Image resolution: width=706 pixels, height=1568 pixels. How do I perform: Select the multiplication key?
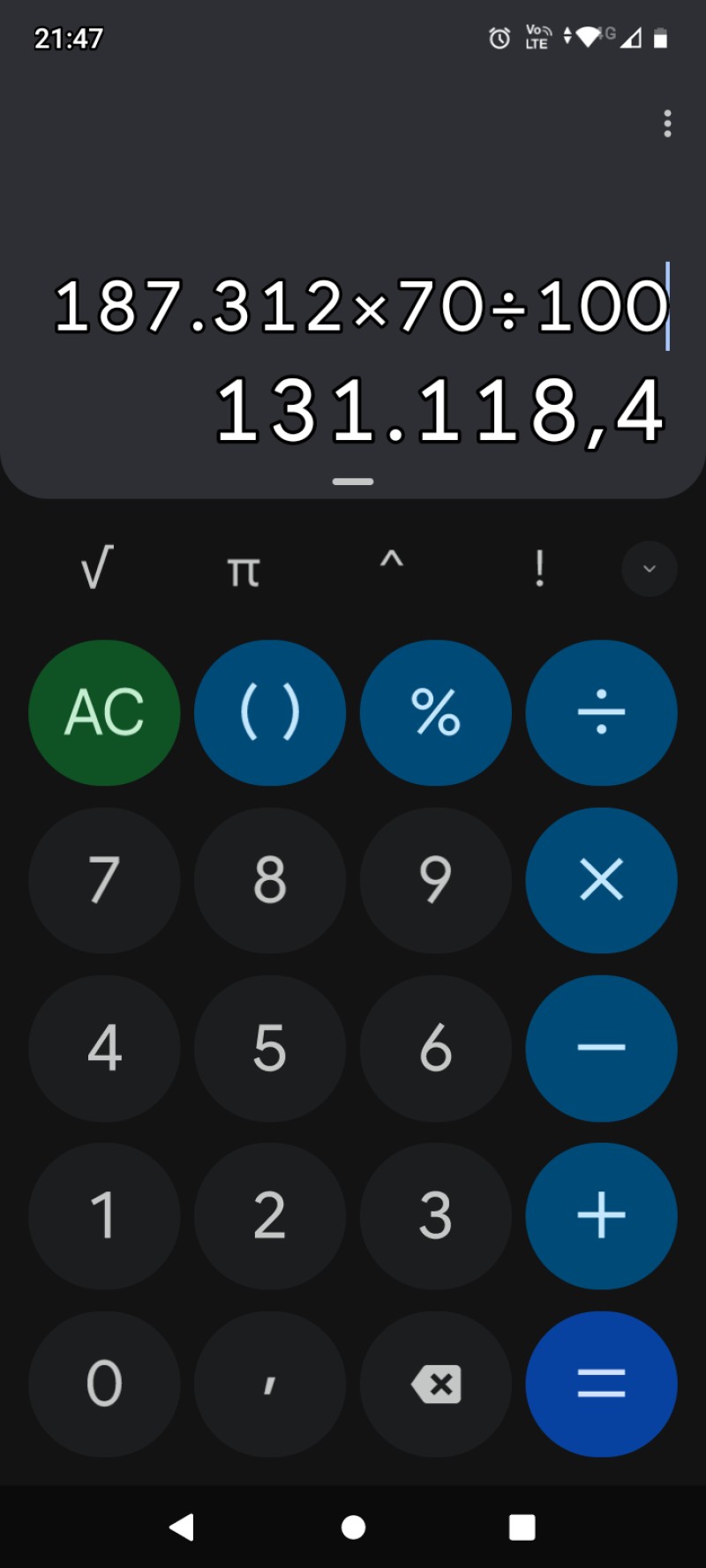601,880
